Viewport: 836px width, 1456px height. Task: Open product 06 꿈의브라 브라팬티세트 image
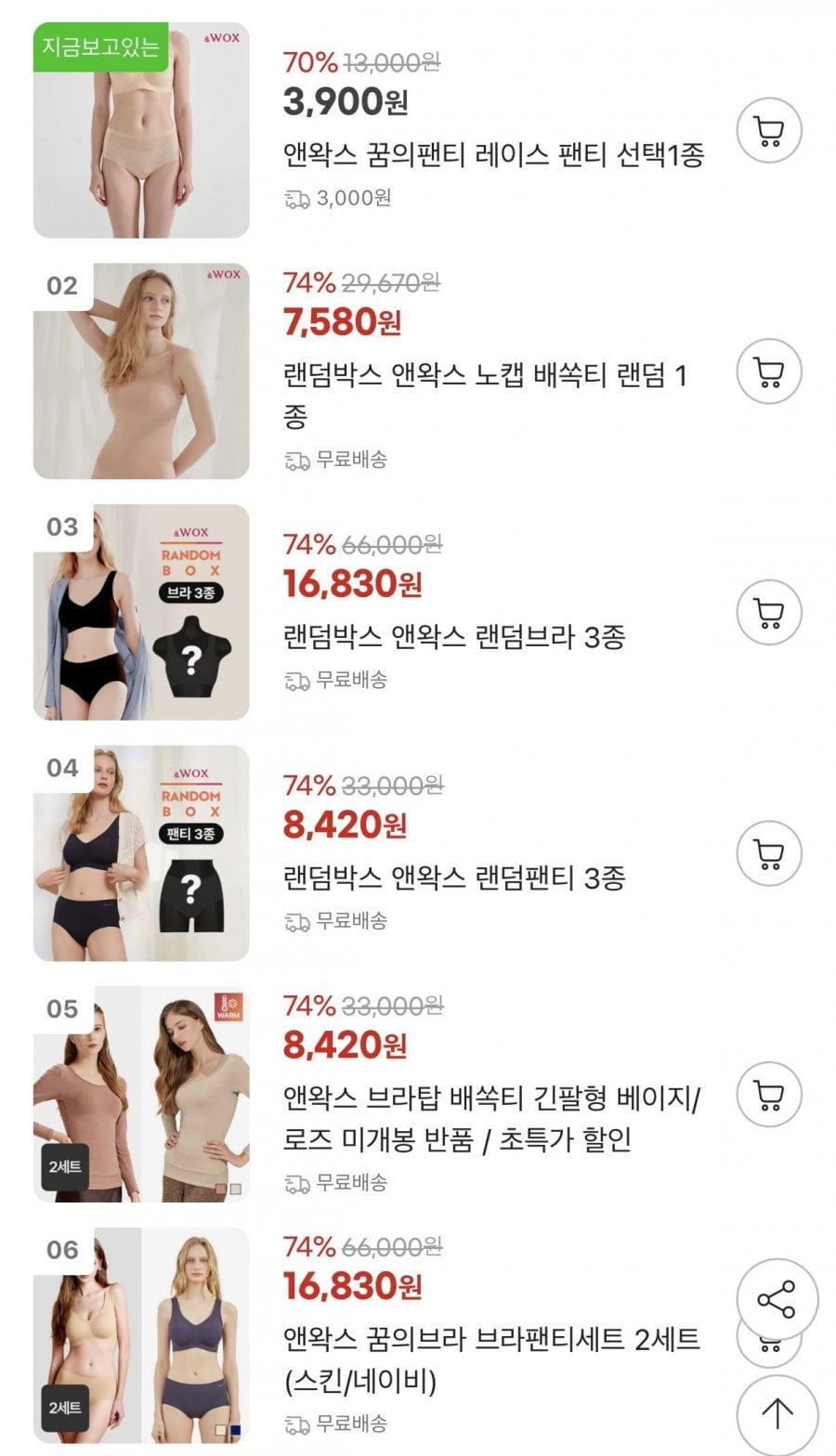[141, 1334]
